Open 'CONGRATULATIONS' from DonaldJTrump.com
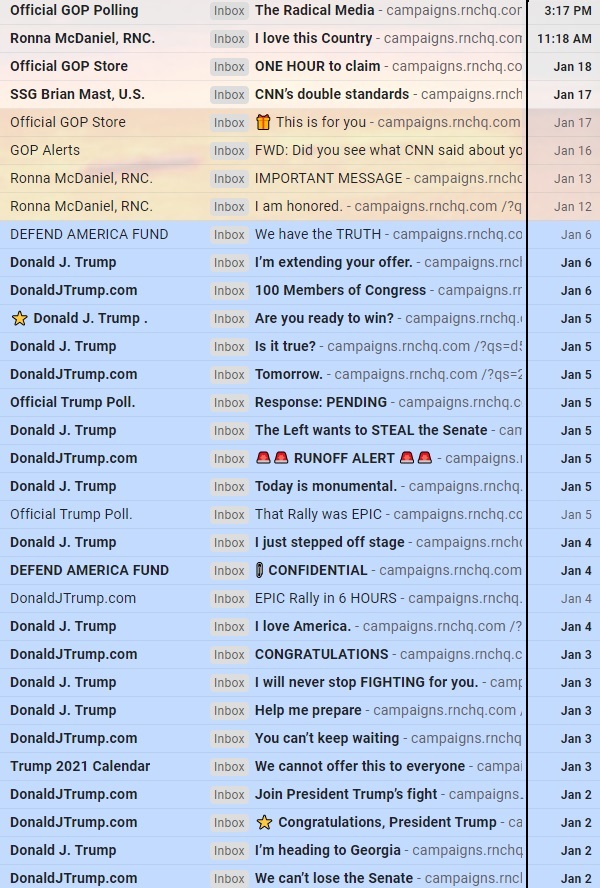The image size is (600, 888). 321,654
